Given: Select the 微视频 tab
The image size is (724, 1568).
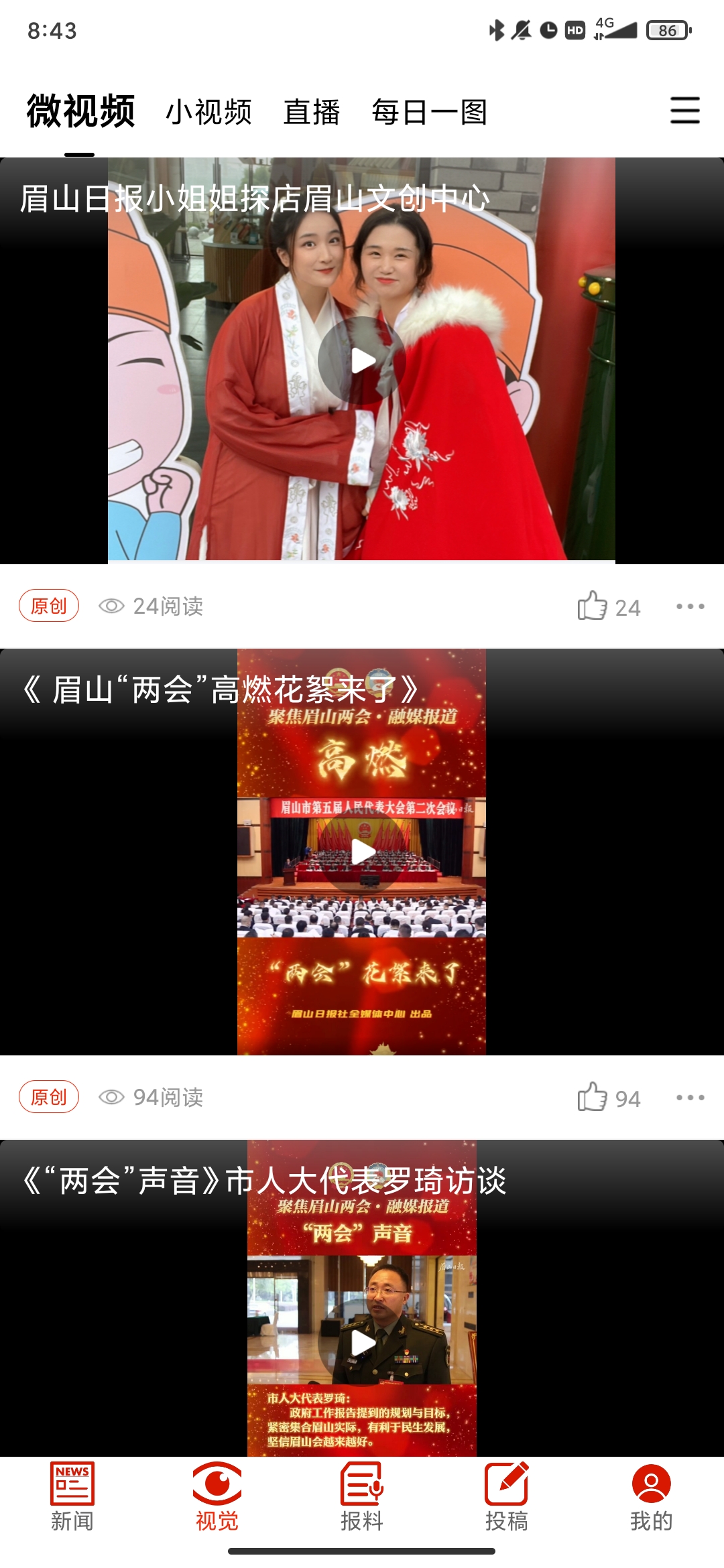Looking at the screenshot, I should tap(80, 111).
